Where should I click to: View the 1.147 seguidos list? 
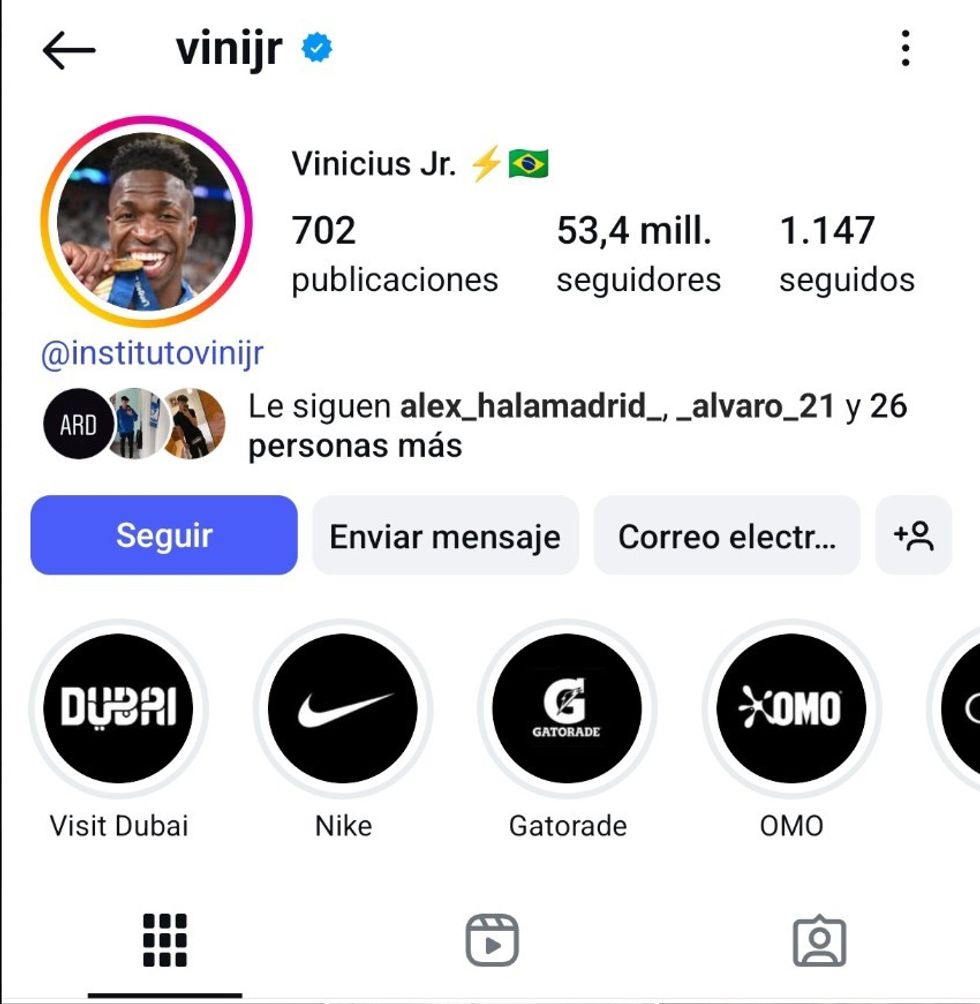[x=846, y=253]
